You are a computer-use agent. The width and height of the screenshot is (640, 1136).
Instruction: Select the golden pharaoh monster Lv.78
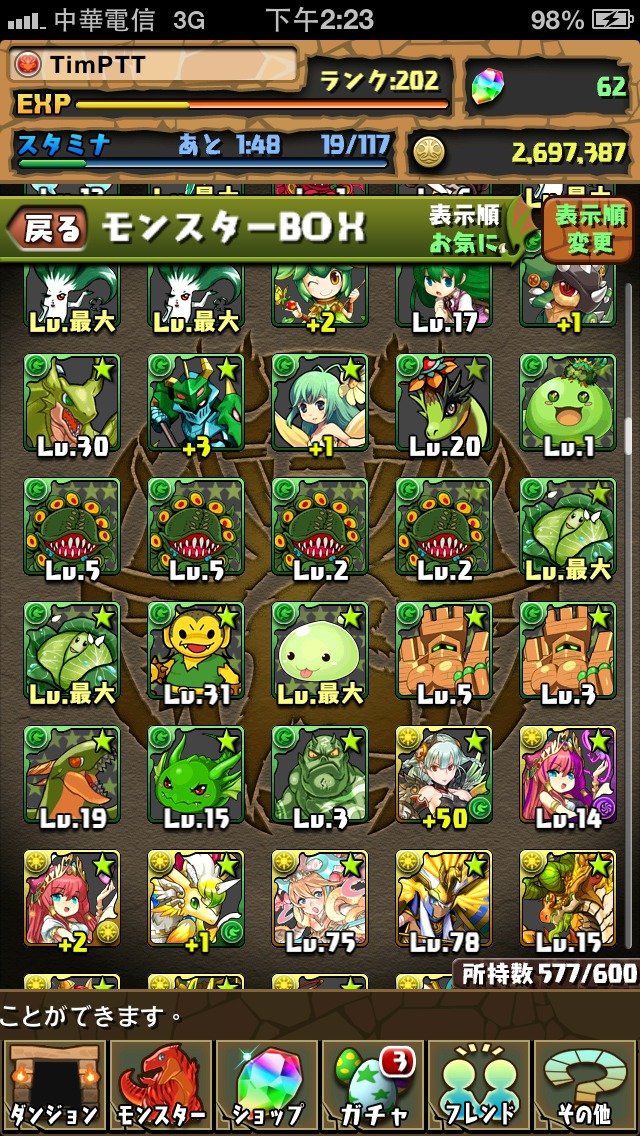pos(443,899)
